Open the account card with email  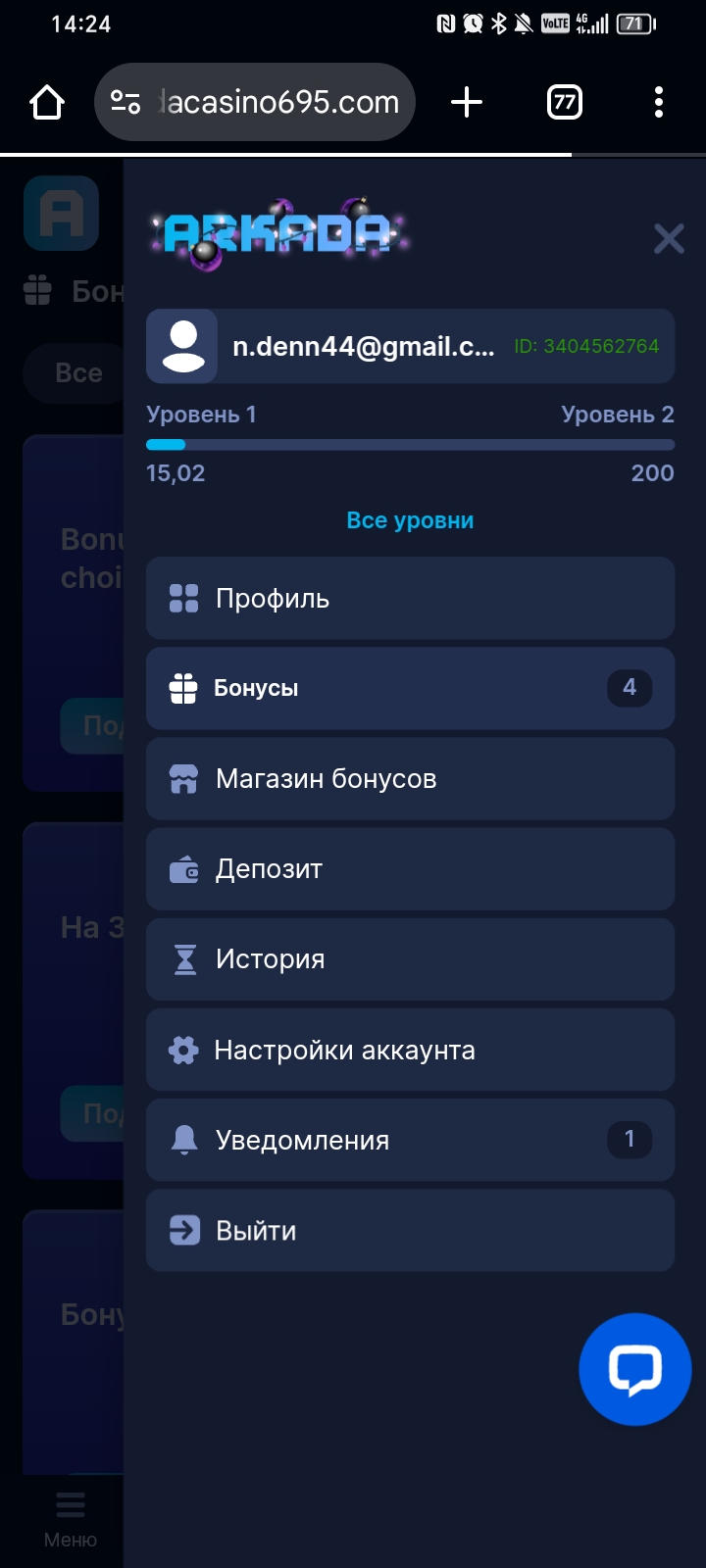(x=410, y=346)
